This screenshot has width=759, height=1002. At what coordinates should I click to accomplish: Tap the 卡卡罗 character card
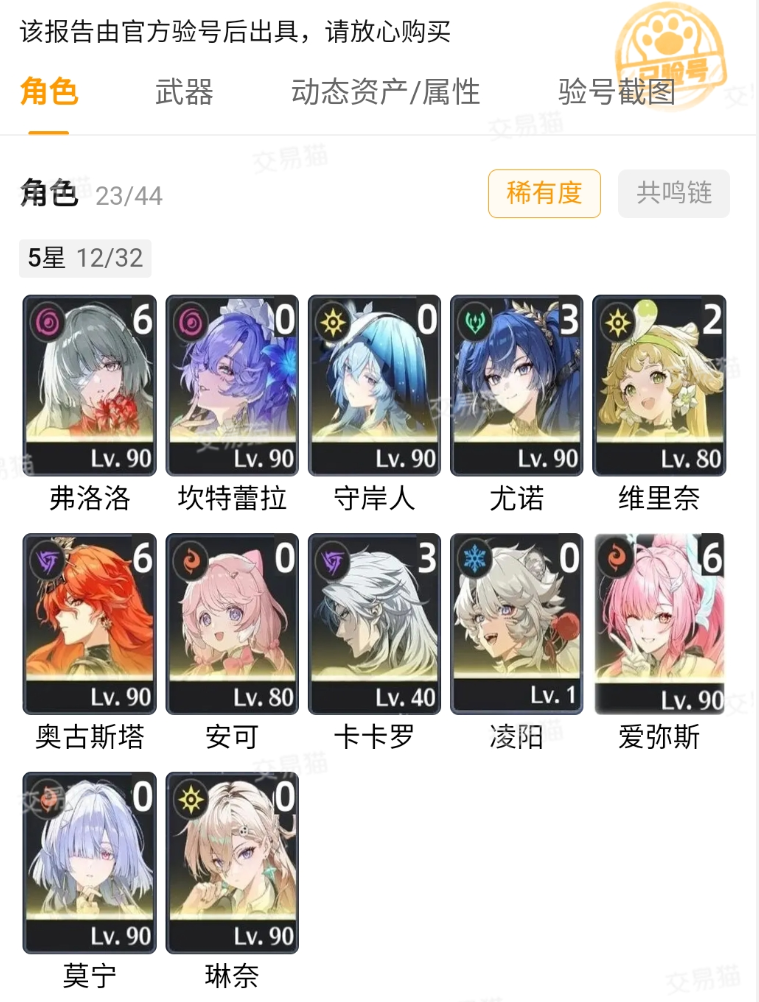[x=374, y=624]
